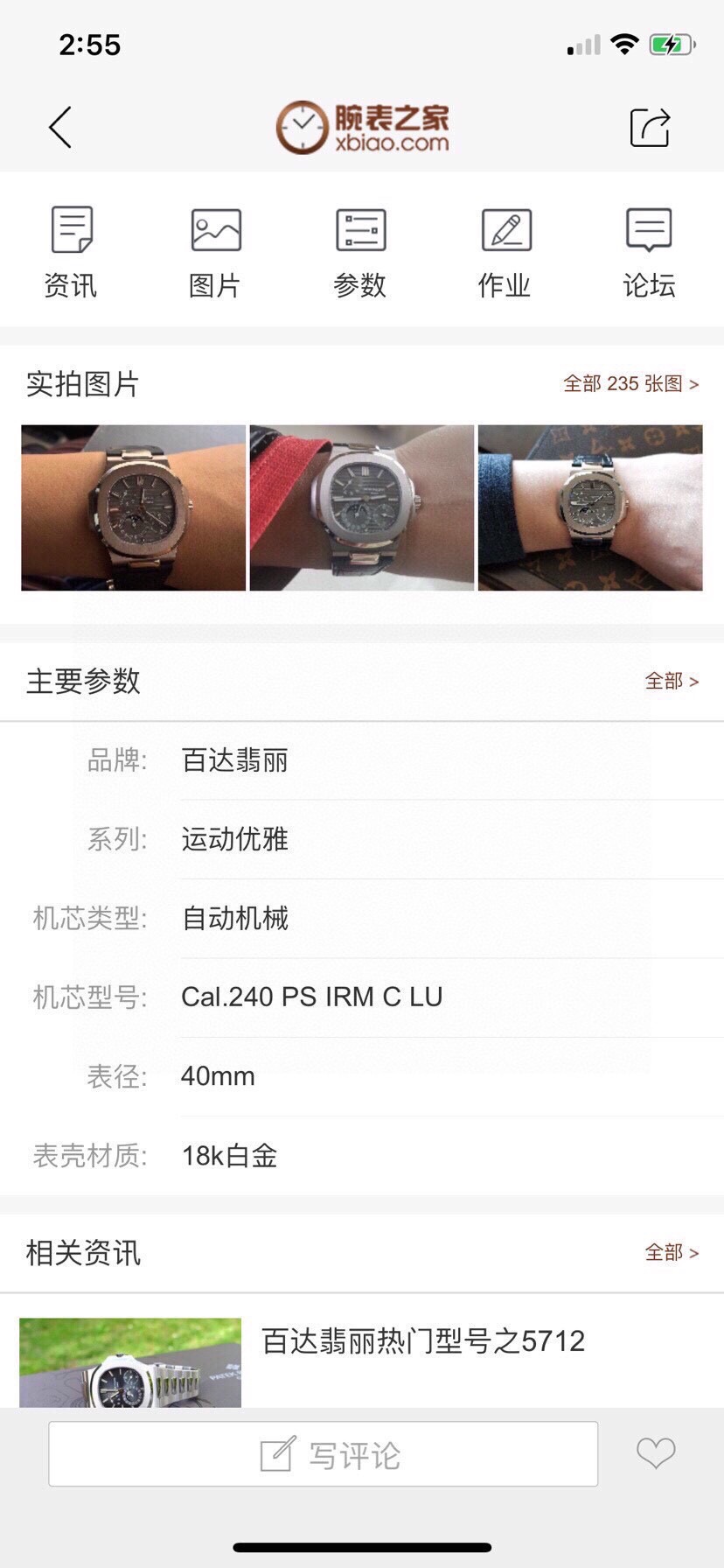
Task: Open the third photo with LV background
Action: coord(590,507)
